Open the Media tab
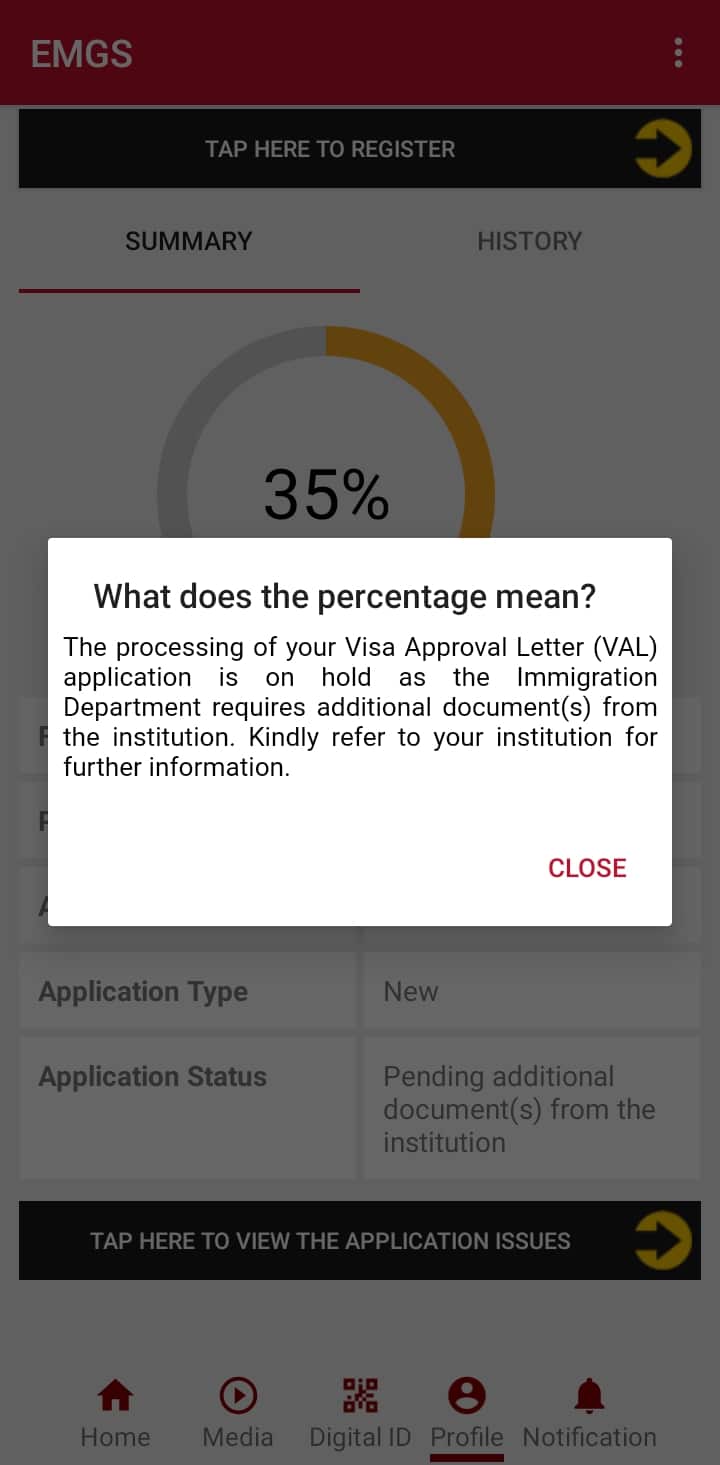720x1465 pixels. [238, 1413]
